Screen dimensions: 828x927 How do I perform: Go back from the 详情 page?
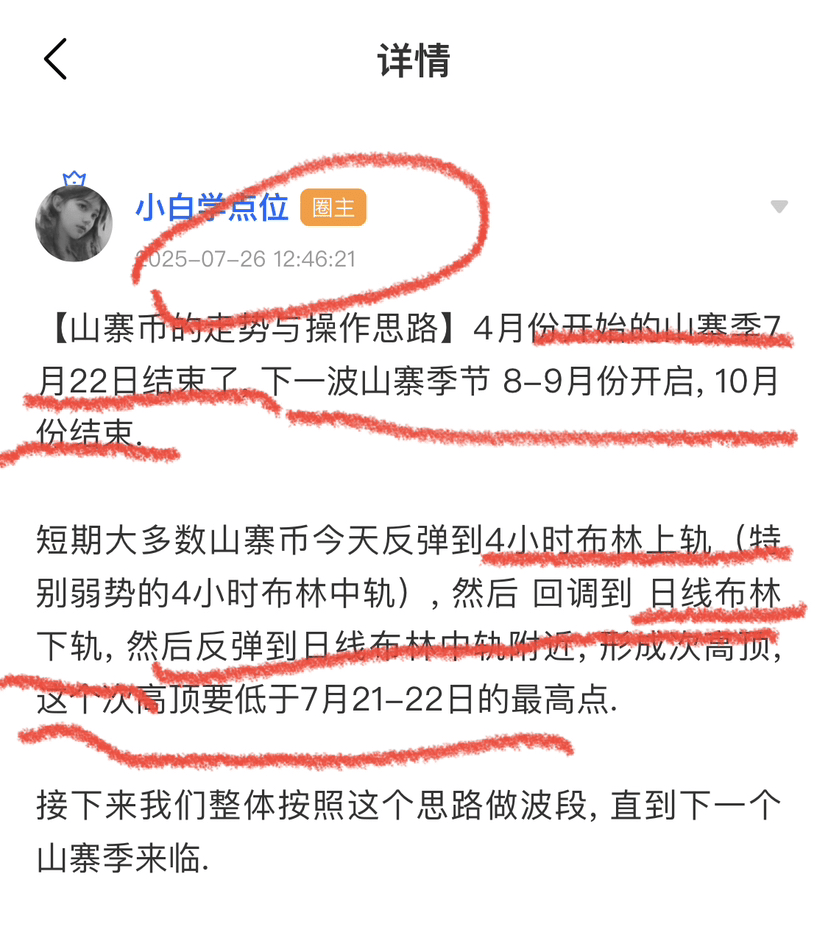click(56, 60)
